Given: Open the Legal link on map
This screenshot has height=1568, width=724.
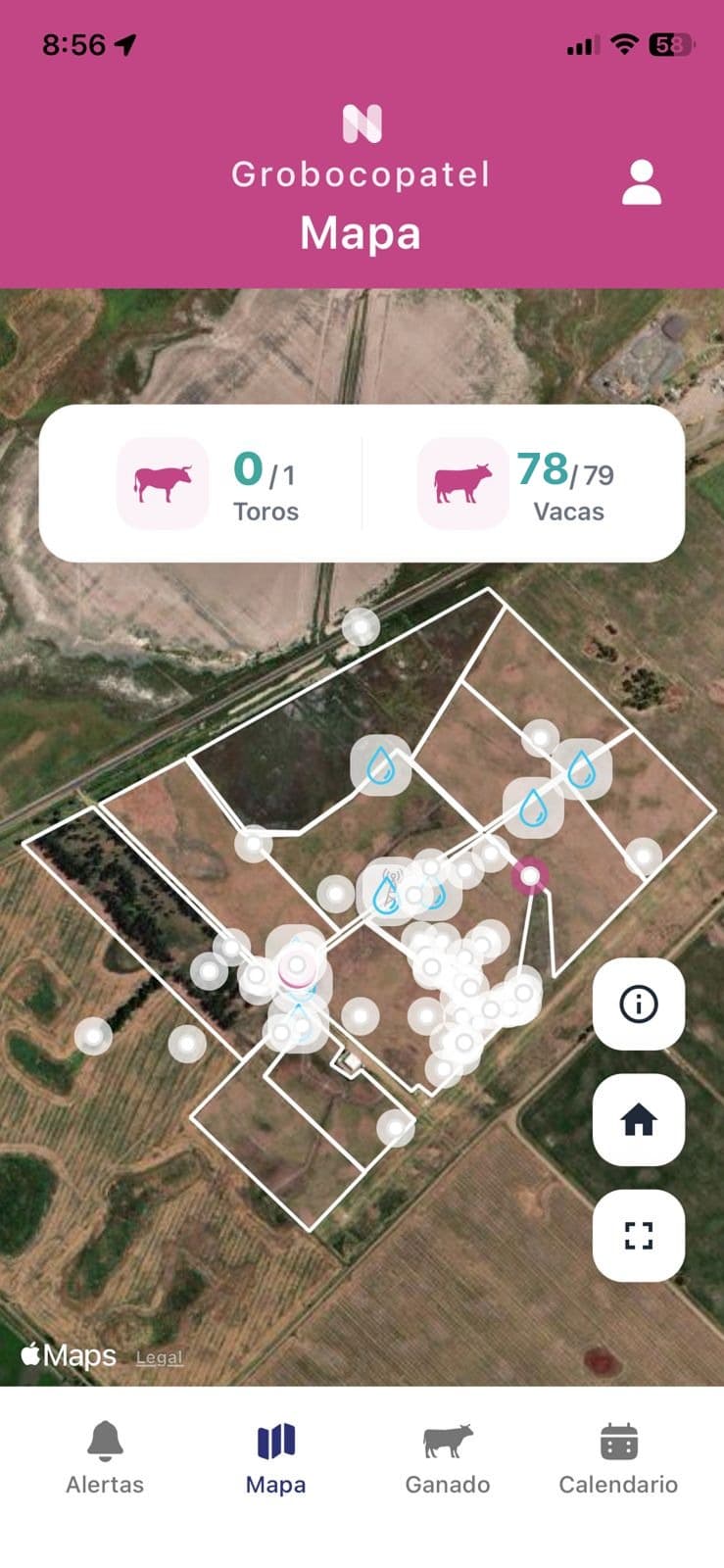Looking at the screenshot, I should tap(159, 1357).
